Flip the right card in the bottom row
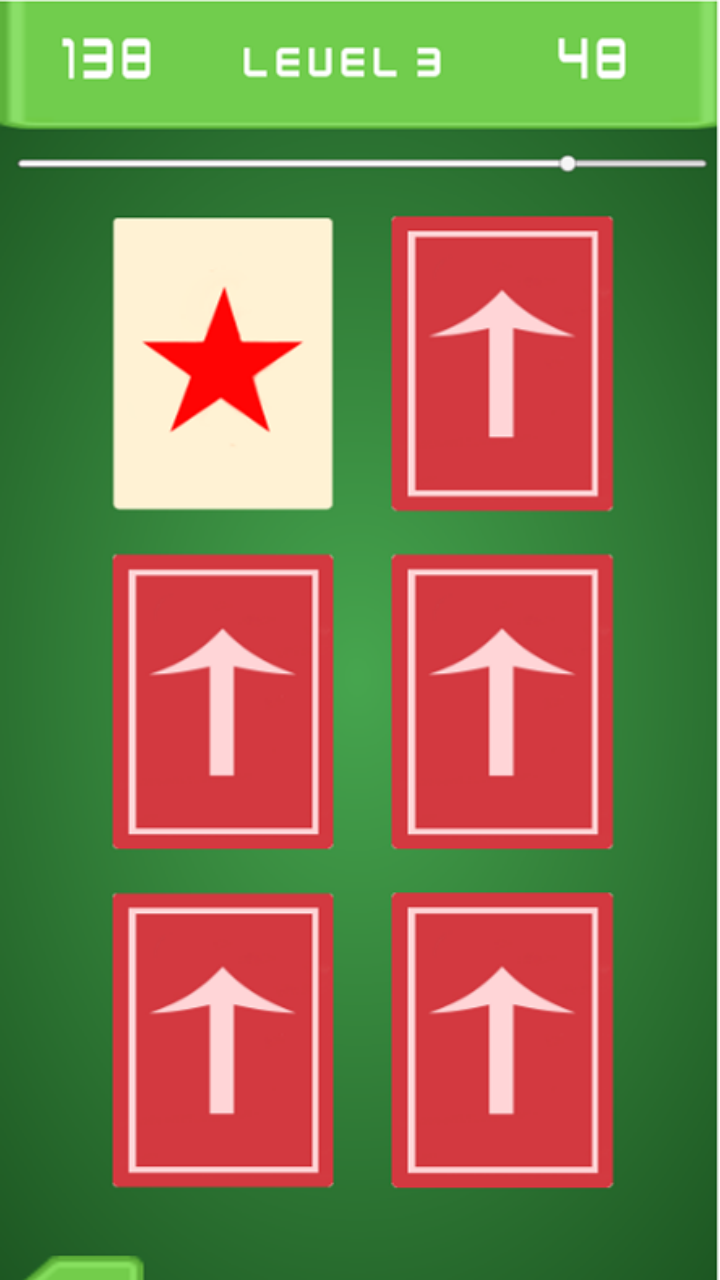720x1280 pixels. click(x=501, y=1040)
